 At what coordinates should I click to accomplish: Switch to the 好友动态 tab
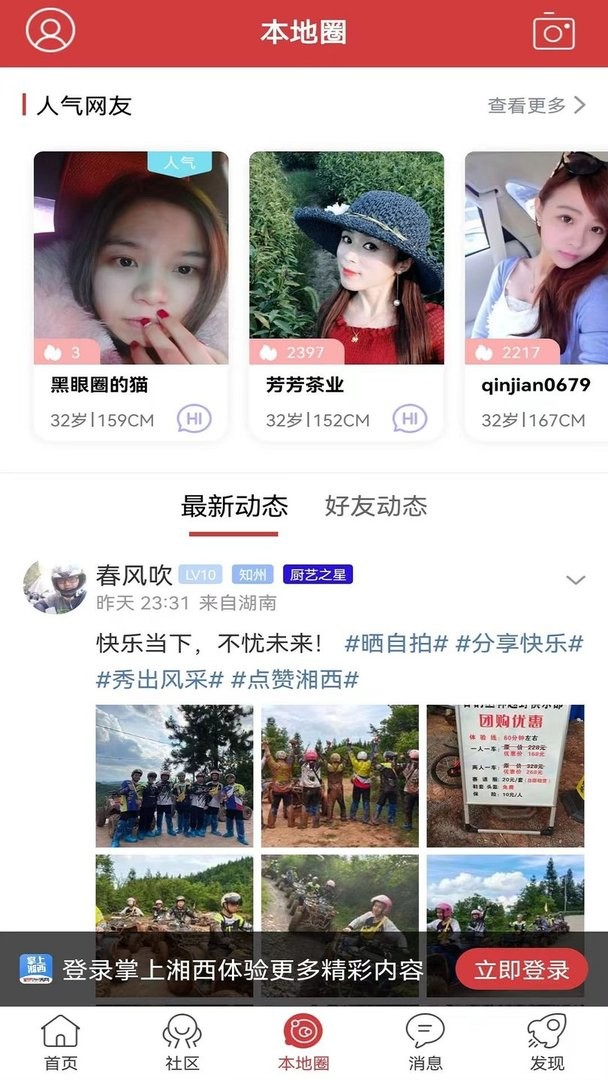(x=376, y=506)
